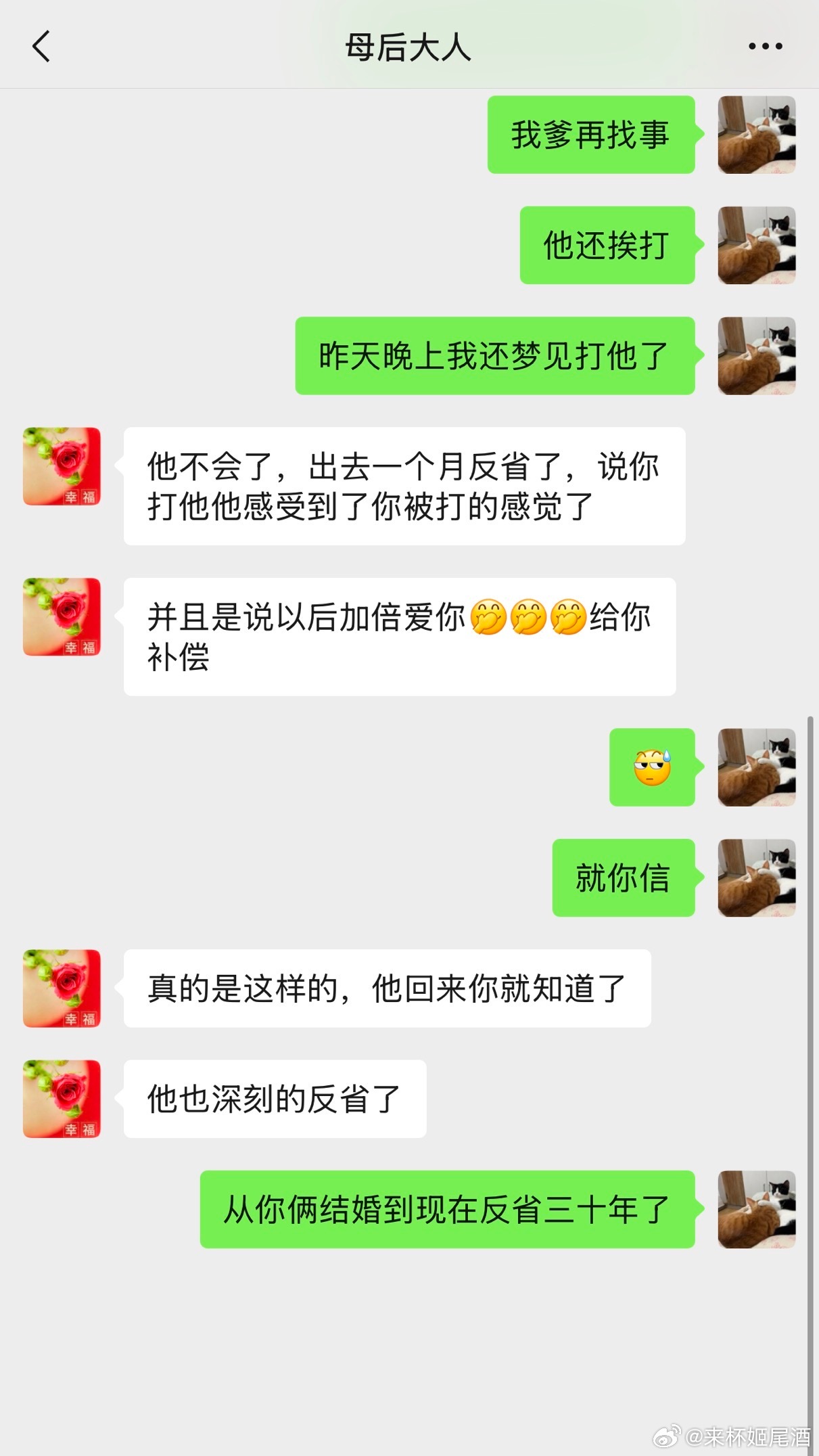View the cat avatar next to 就你信

click(x=756, y=878)
